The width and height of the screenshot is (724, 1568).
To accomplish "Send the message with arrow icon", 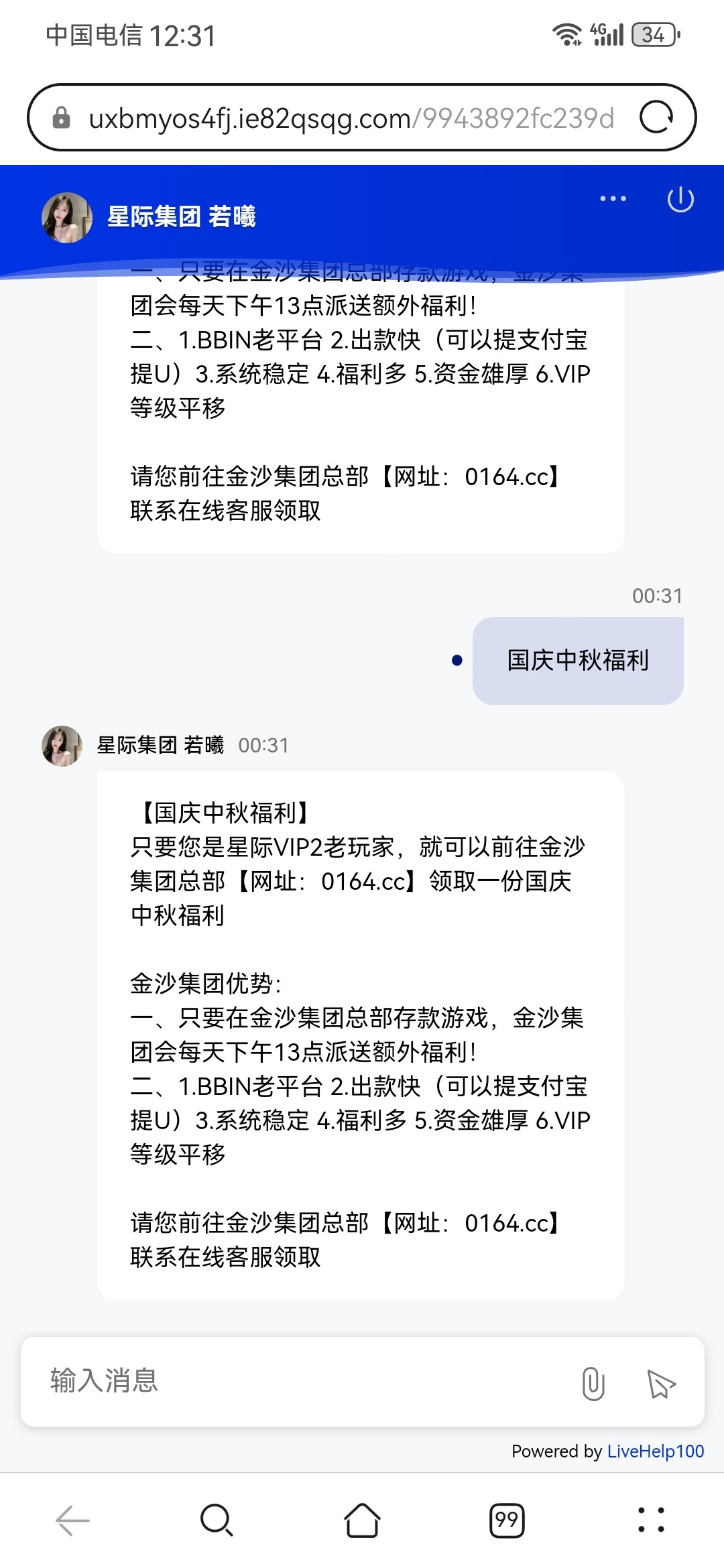I will [661, 1384].
